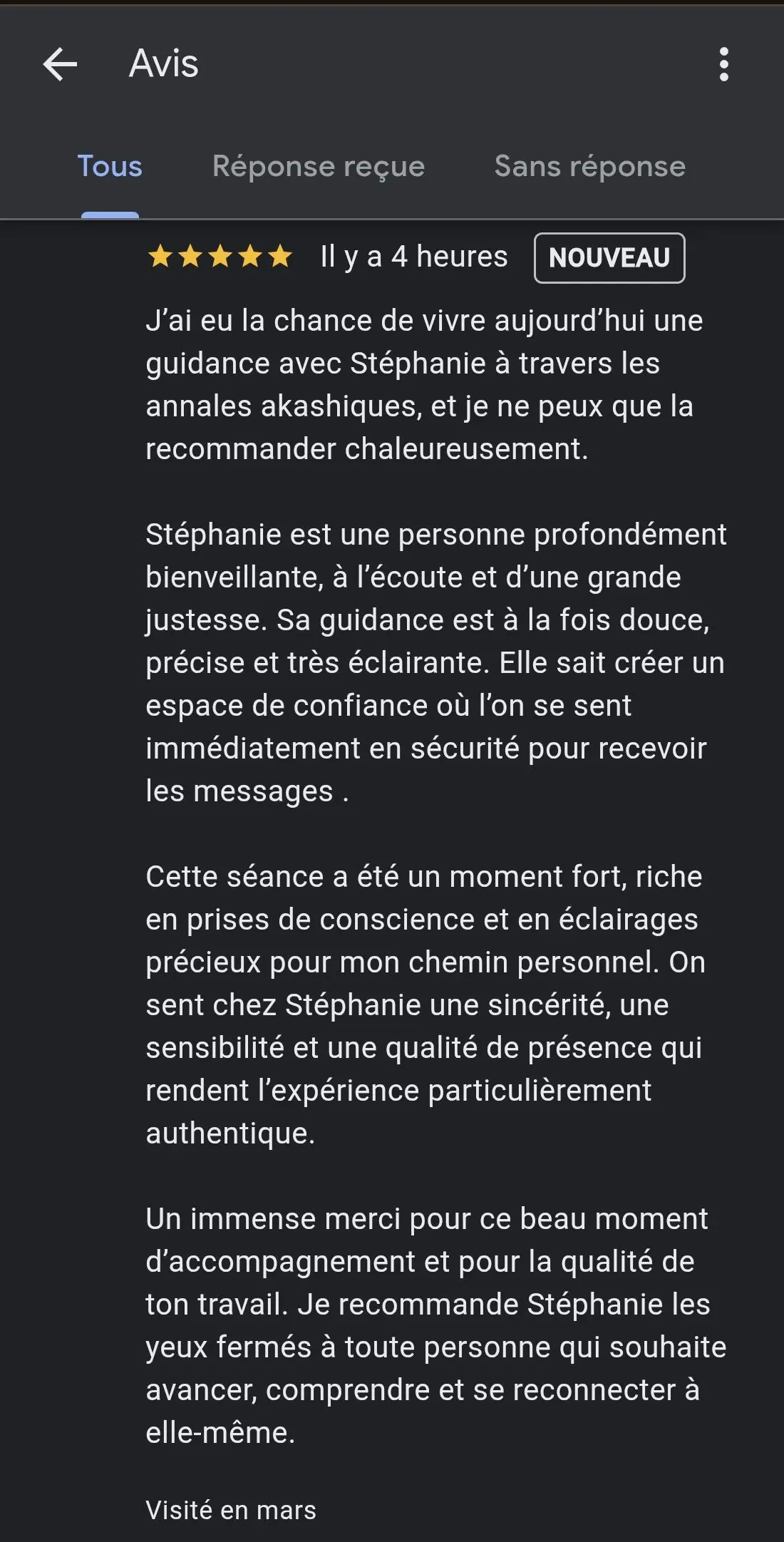Switch to the Sans réponse tab

point(590,166)
